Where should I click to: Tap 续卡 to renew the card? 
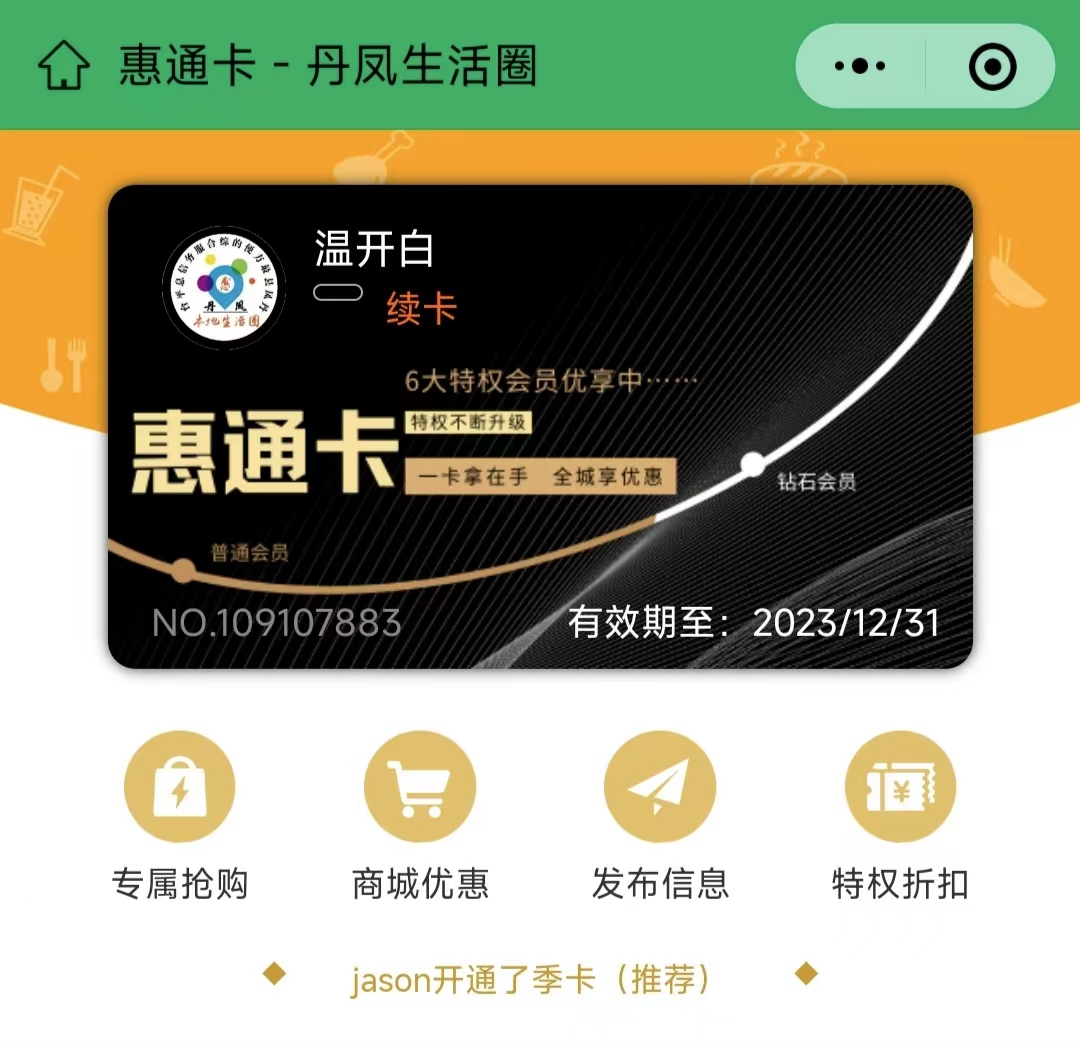(x=421, y=309)
